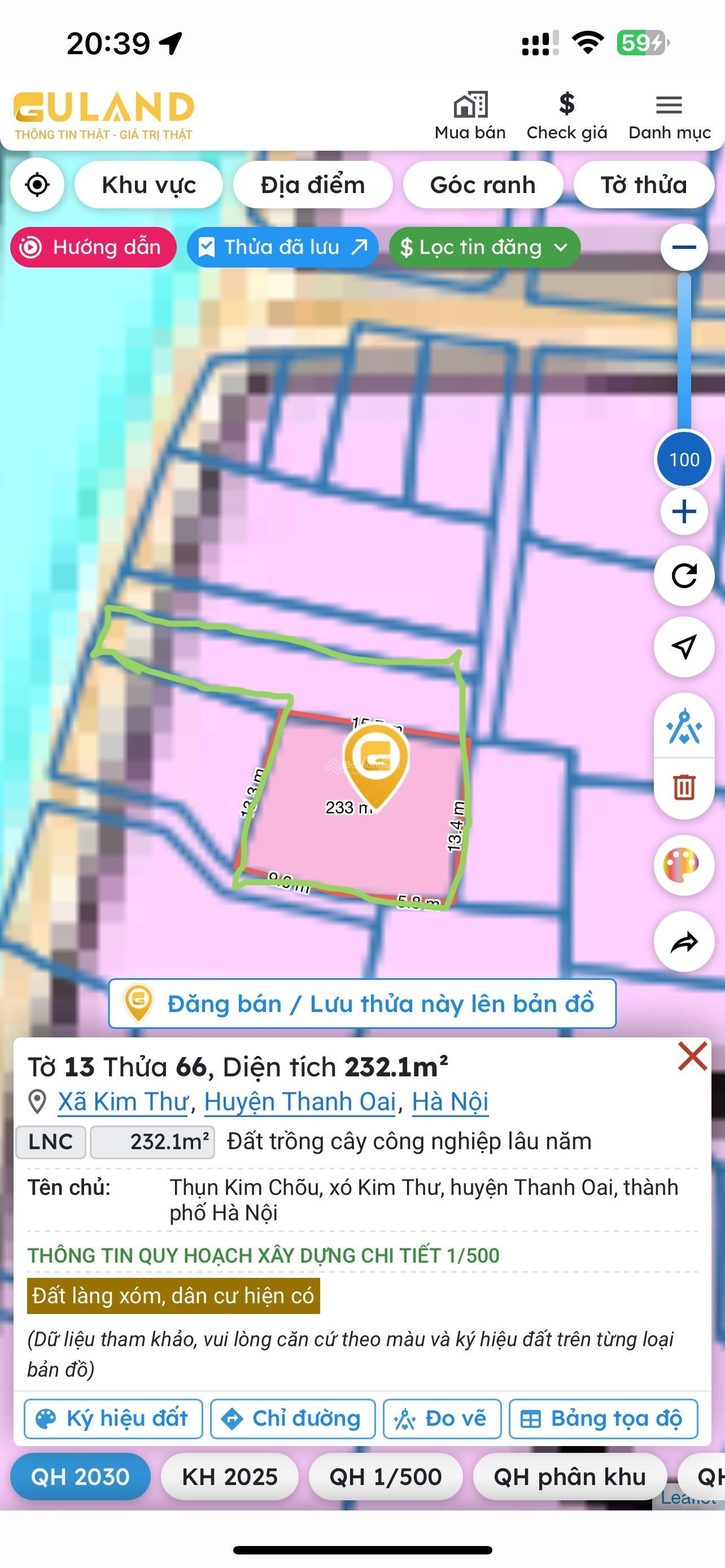725x1568 pixels.
Task: Open the color palette for map
Action: tap(684, 865)
